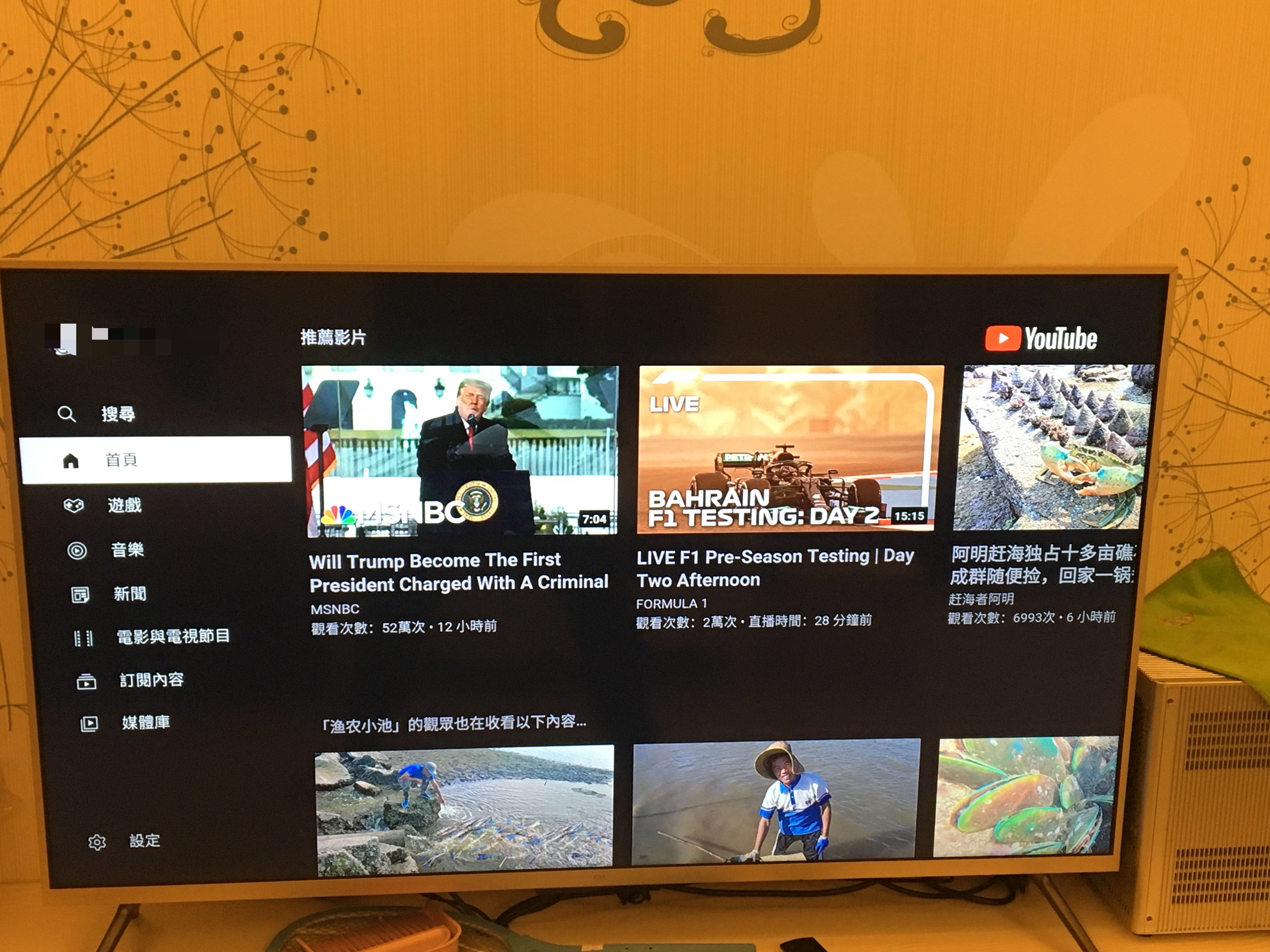
Task: Open 訂閱內容 subscriptions
Action: point(151,680)
